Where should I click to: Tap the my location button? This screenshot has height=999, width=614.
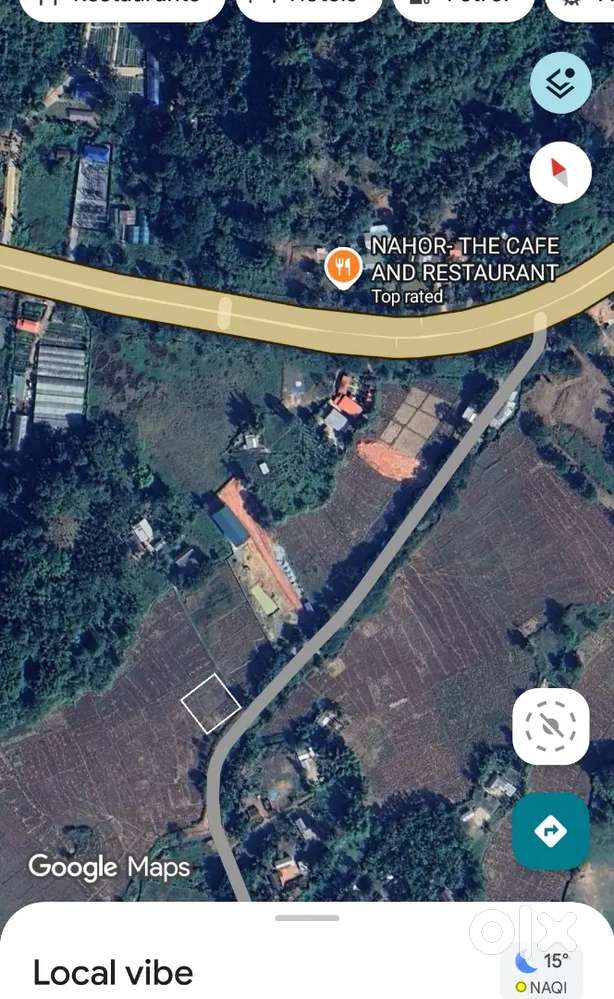(550, 726)
